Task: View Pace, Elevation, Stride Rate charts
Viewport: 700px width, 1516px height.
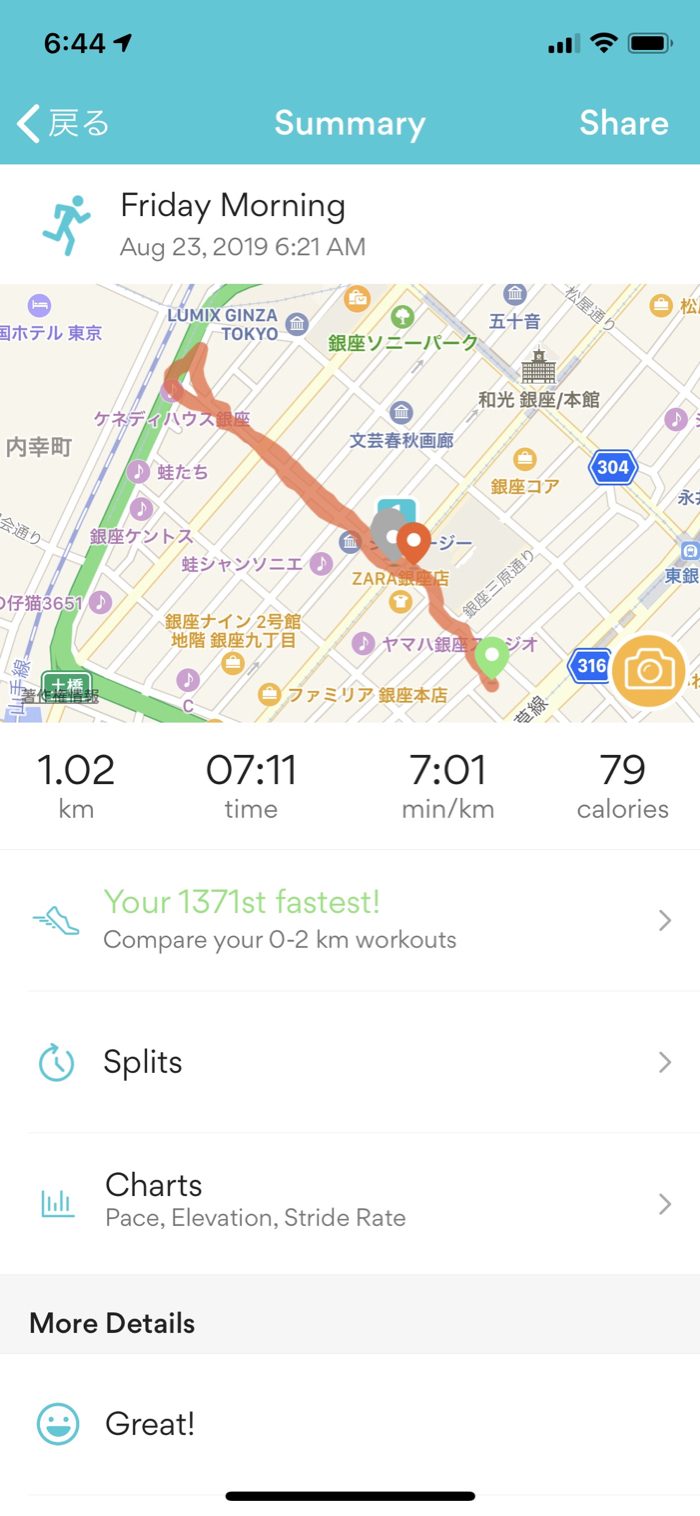Action: click(350, 1201)
